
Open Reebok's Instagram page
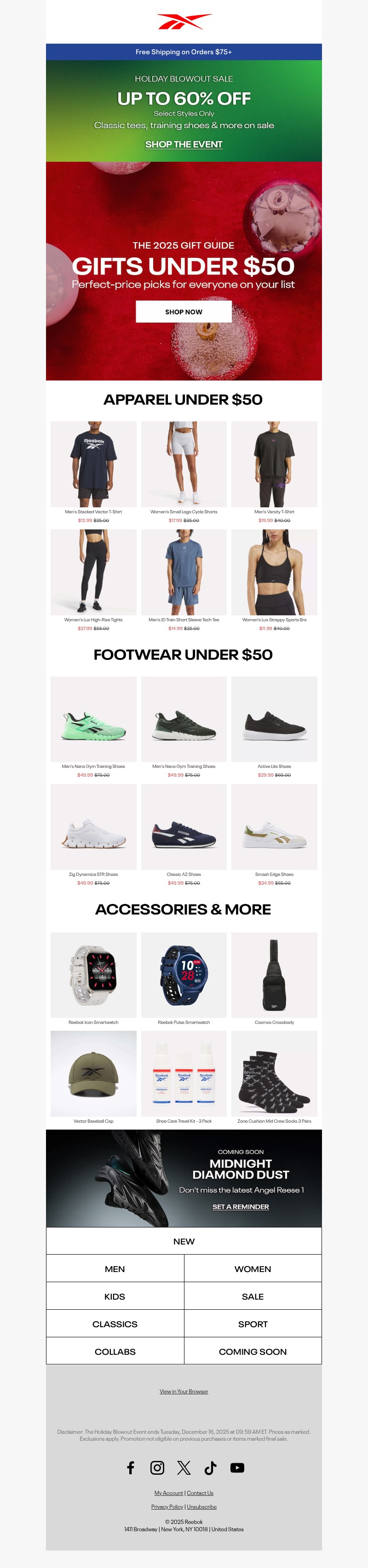pyautogui.click(x=157, y=1467)
